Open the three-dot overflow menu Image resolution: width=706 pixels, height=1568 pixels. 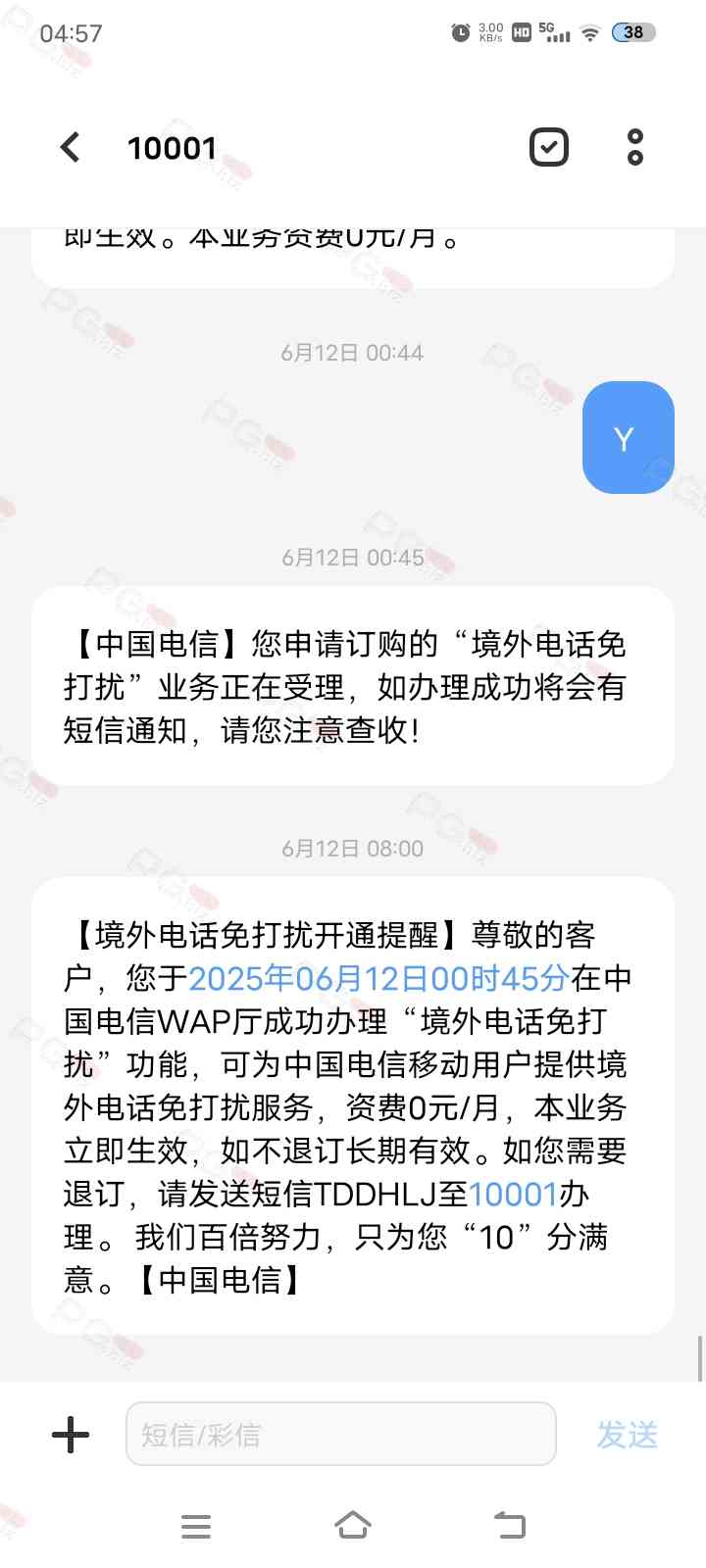coord(635,148)
